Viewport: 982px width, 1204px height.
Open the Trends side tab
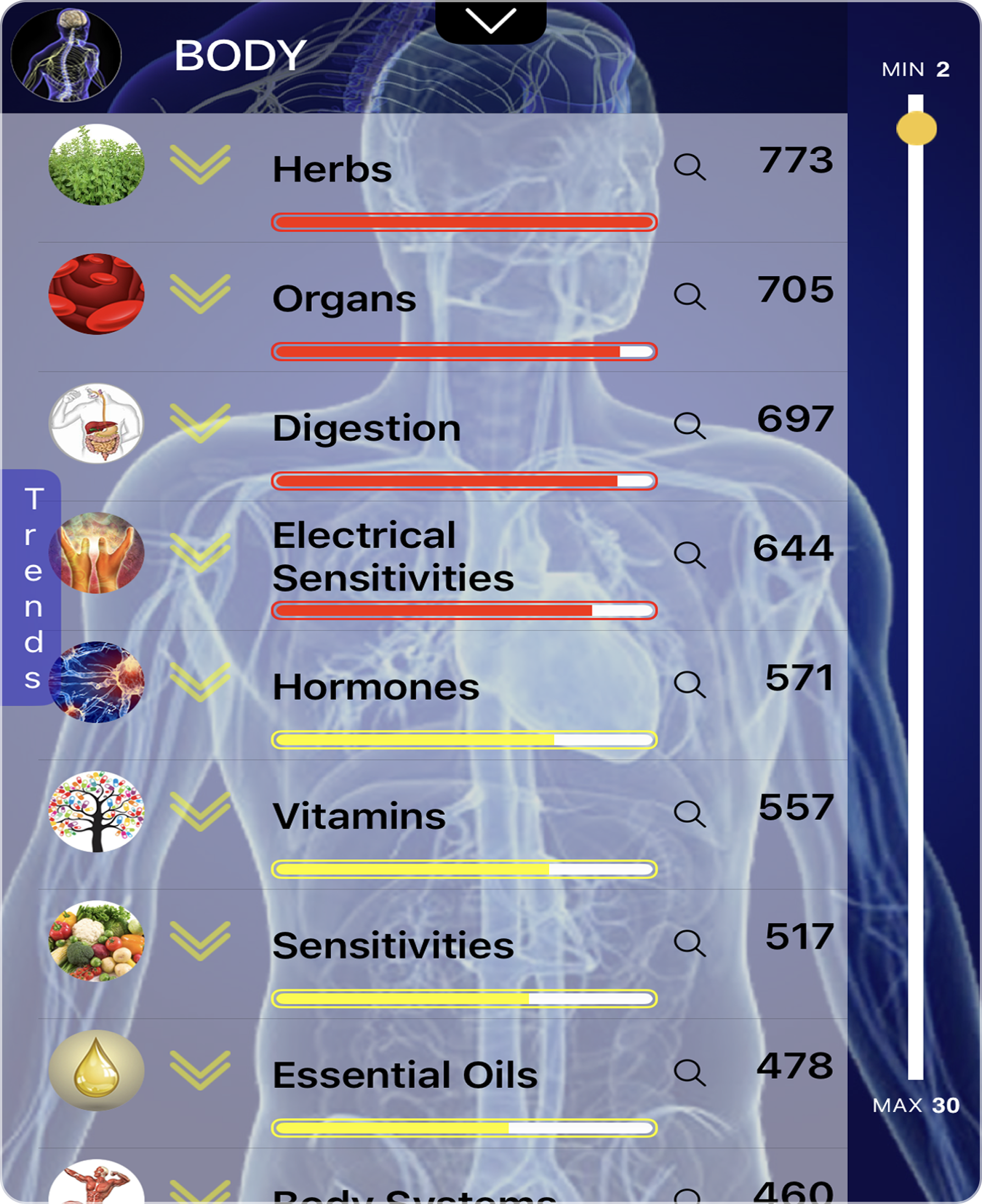coord(31,587)
